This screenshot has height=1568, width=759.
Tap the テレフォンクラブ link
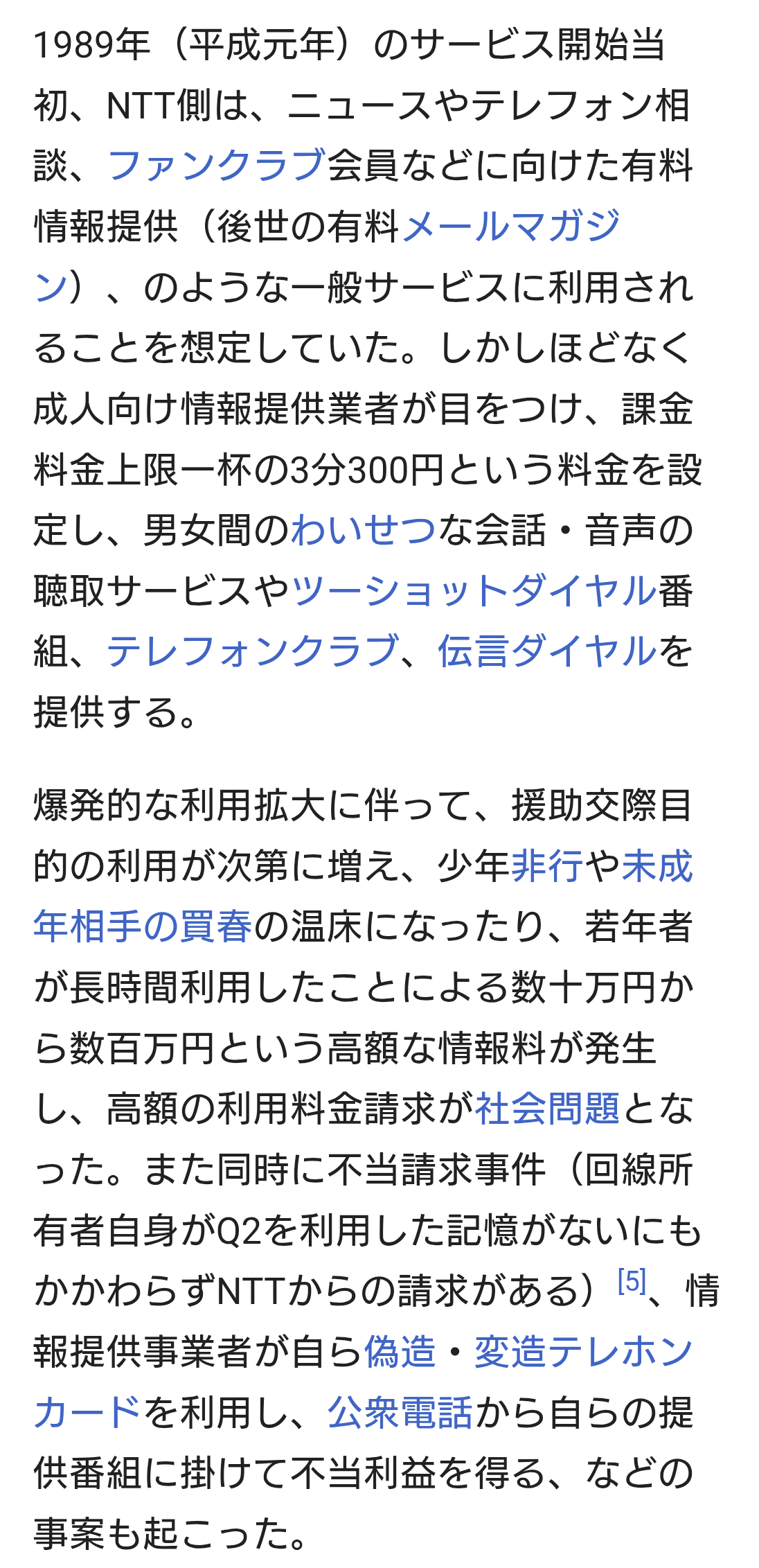click(252, 651)
